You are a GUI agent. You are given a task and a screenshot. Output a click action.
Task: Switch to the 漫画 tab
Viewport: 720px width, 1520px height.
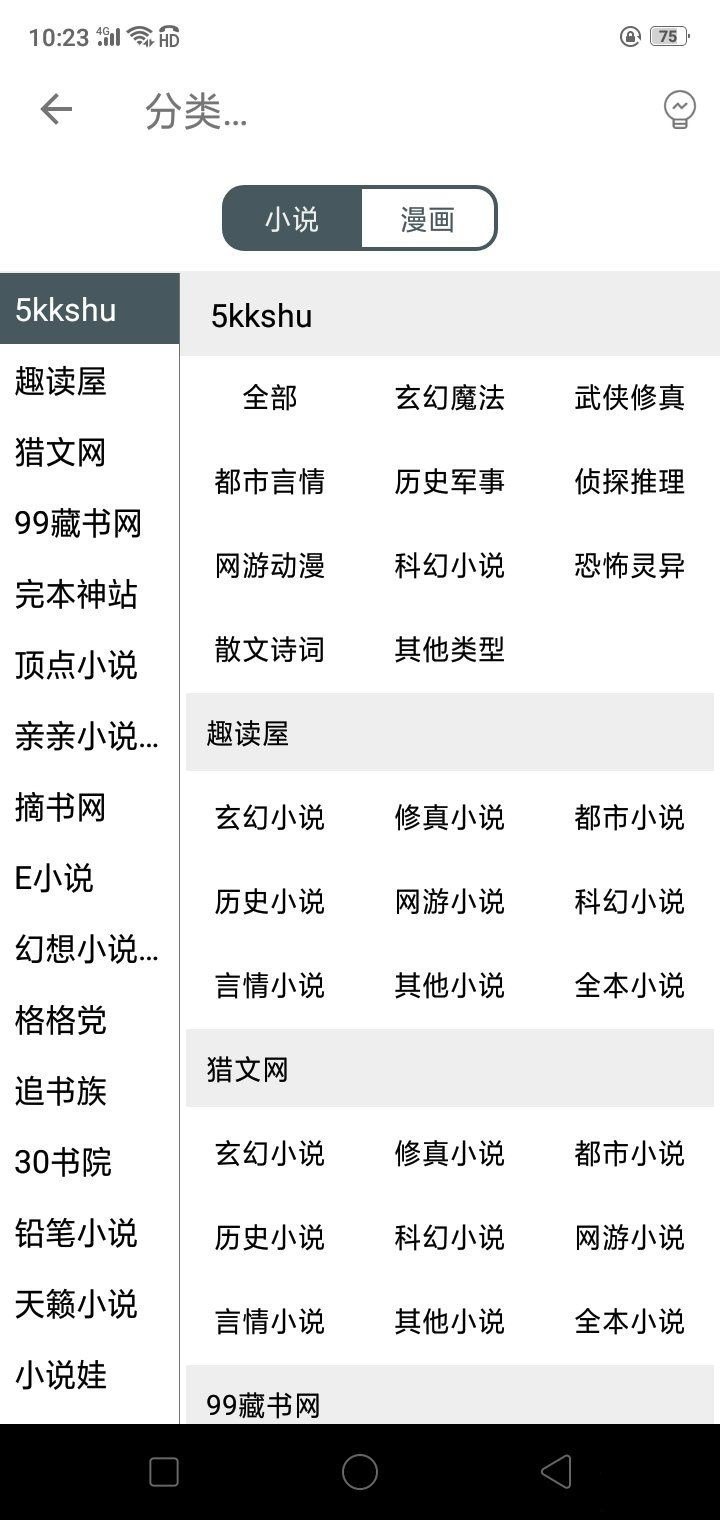pos(428,219)
